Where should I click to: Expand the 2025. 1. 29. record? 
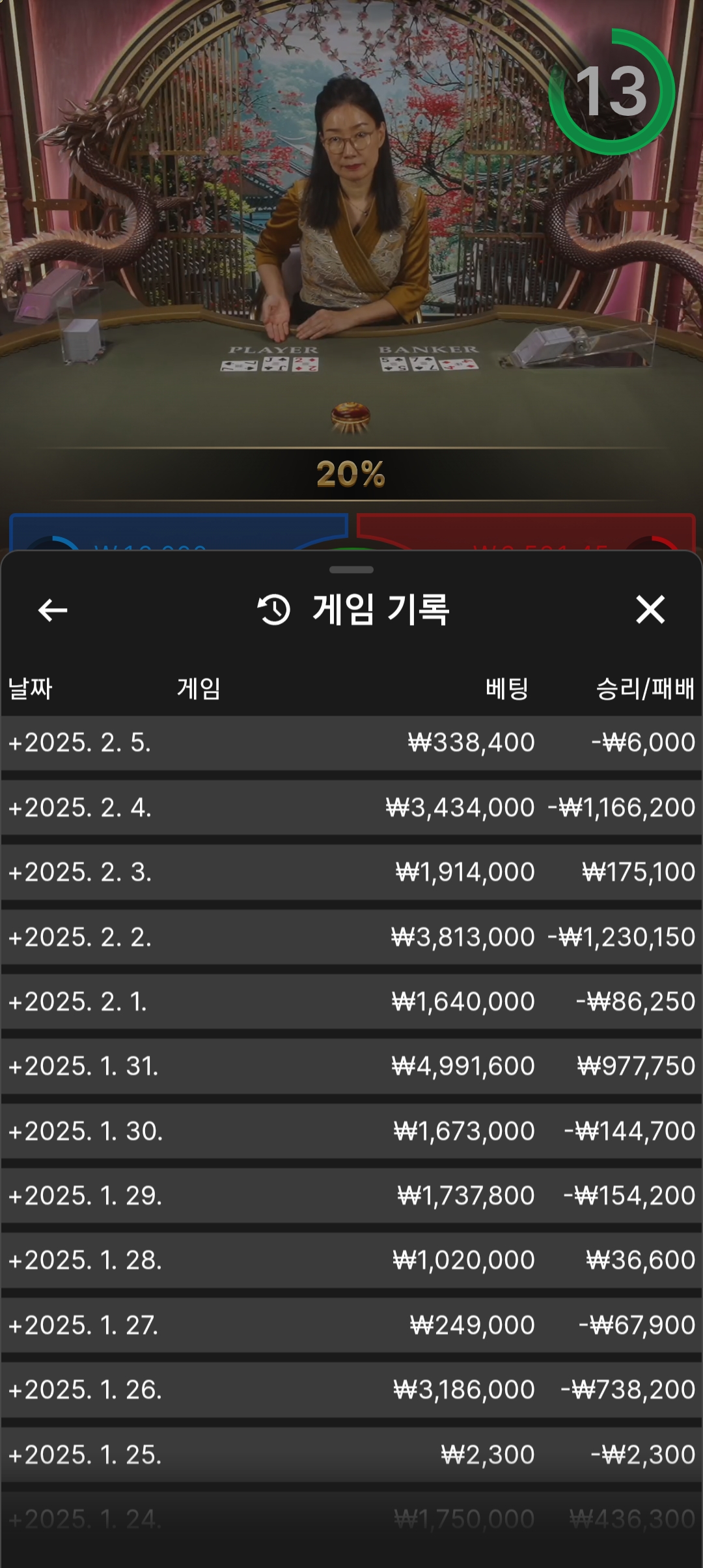(x=351, y=1196)
